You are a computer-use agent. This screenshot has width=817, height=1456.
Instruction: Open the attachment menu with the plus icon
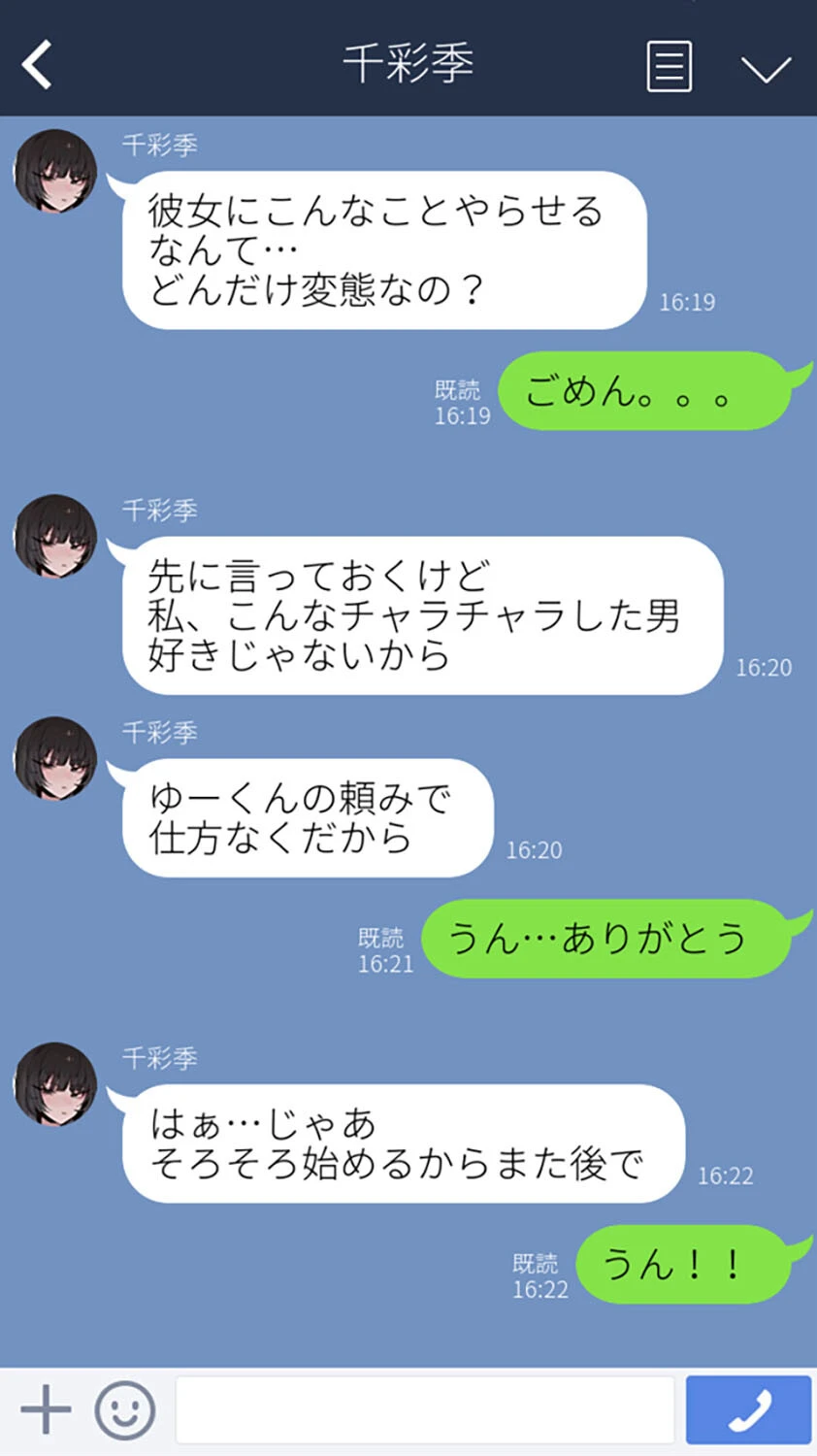point(44,1409)
